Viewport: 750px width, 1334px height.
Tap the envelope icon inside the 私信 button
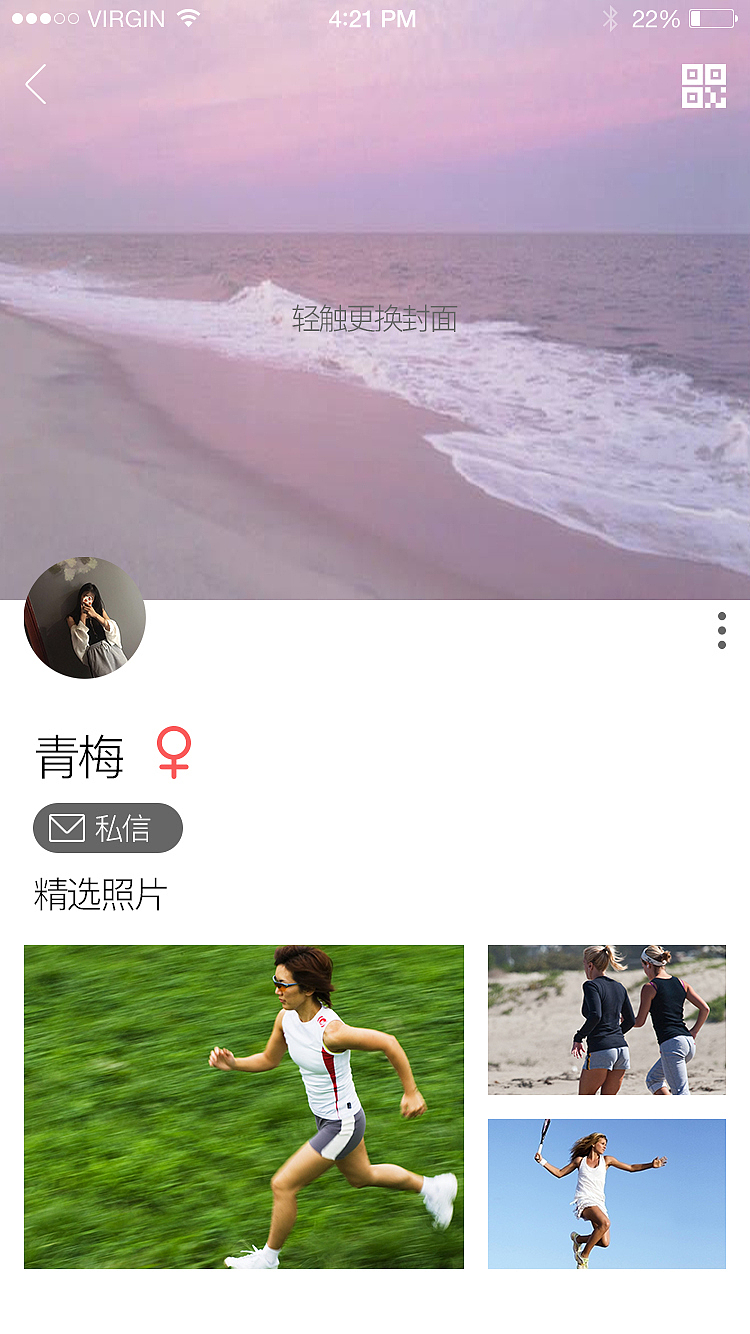coord(67,827)
